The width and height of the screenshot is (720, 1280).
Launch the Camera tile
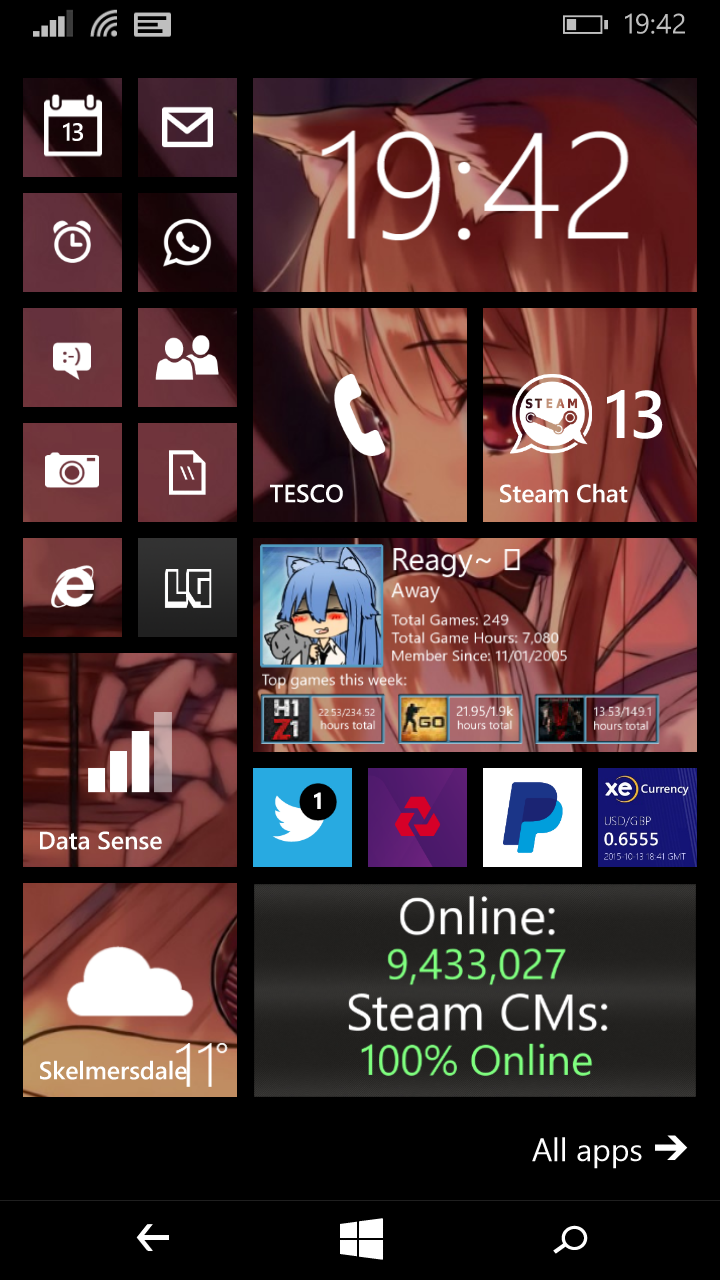click(x=72, y=473)
